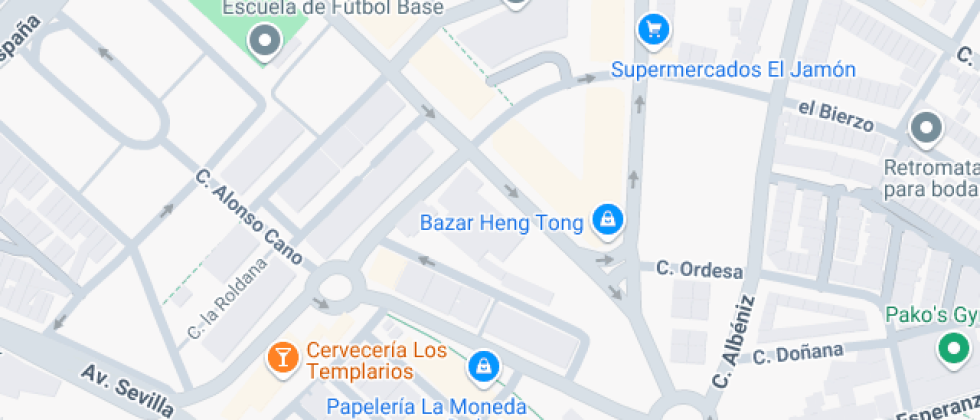Viewport: 980px width, 420px height.
Task: Select the Bazar Heng Tong shop pin
Action: point(606,219)
